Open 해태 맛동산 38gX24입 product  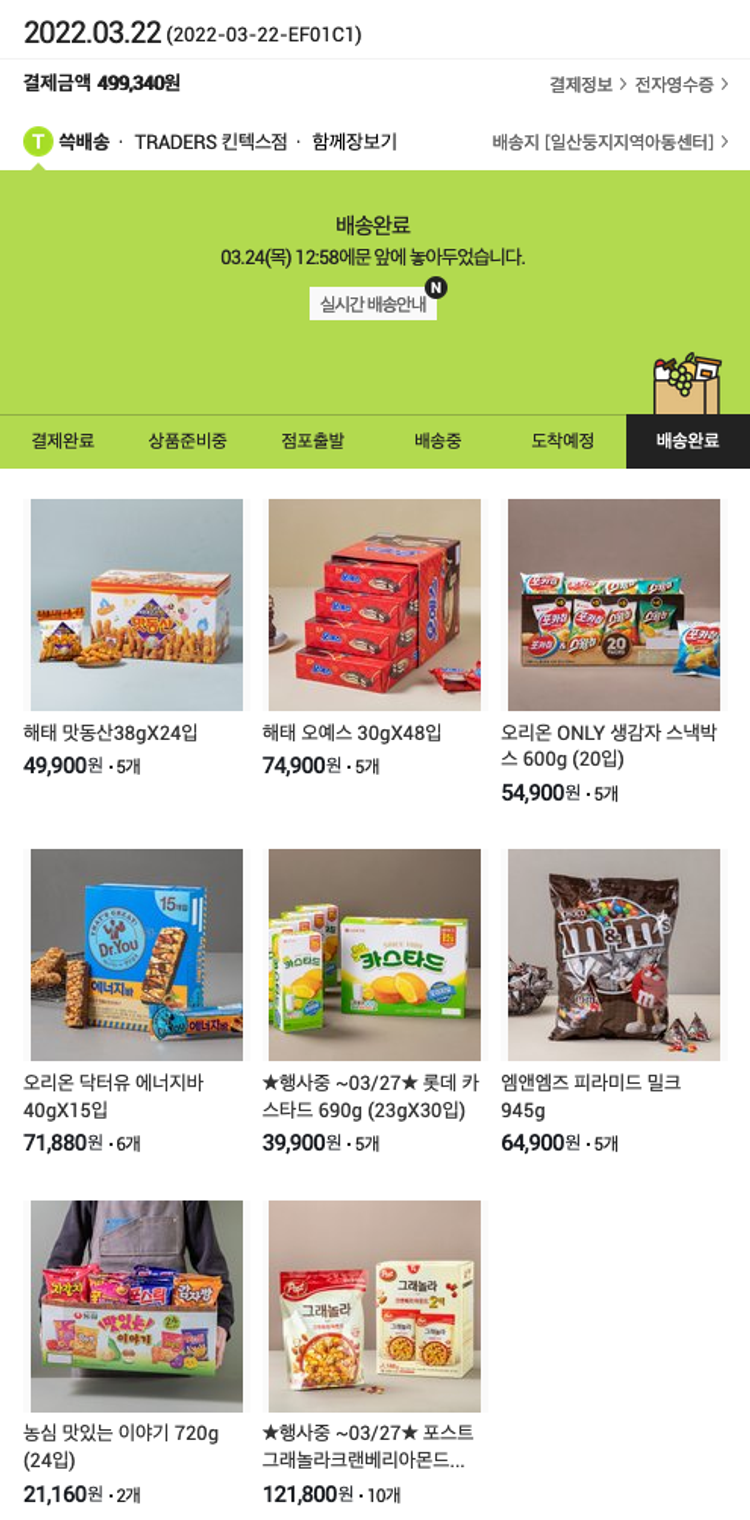(x=137, y=605)
